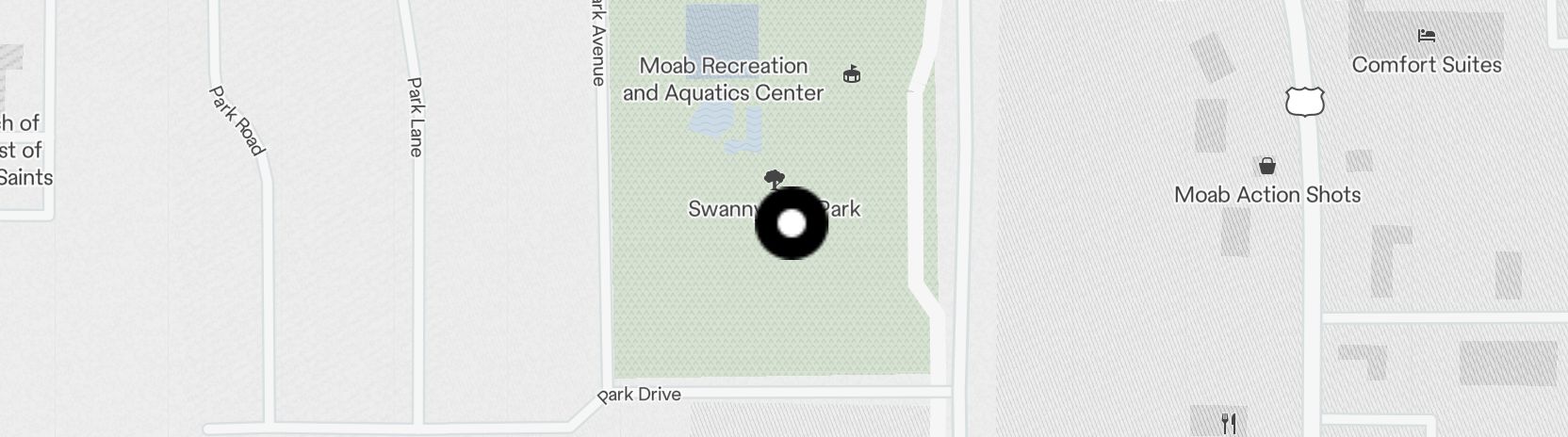This screenshot has width=1568, height=437.
Task: Open the restaurant fork-and-knife marker
Action: (x=1229, y=423)
